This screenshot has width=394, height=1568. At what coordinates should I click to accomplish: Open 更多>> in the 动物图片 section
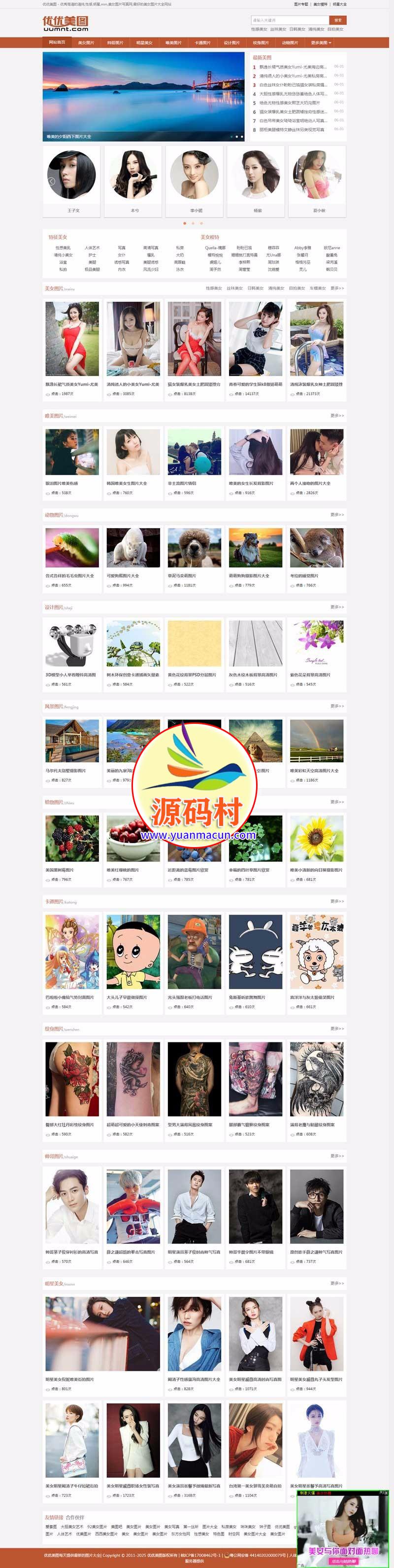337,514
